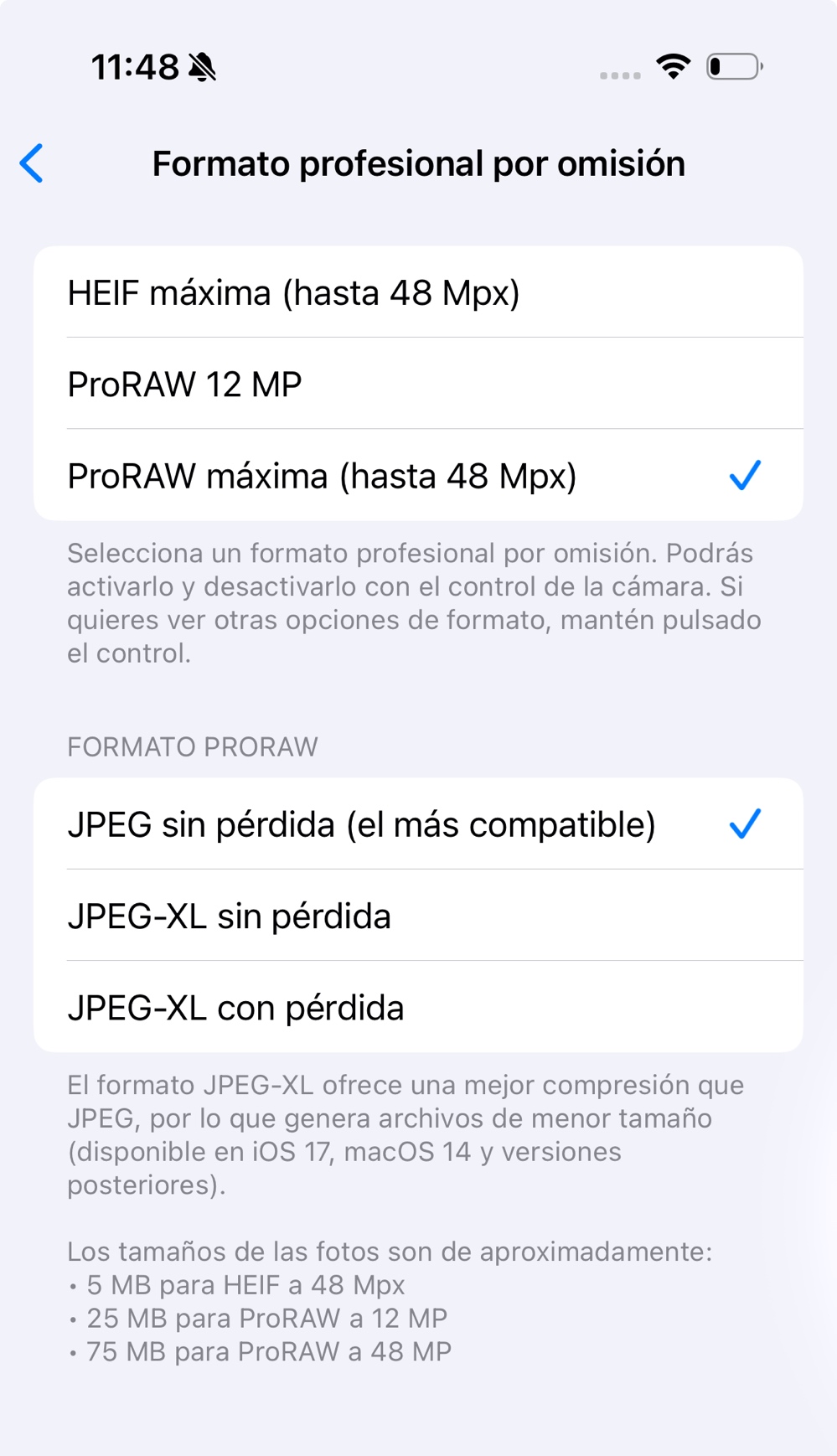
Task: Tap the FORMATO PRORAW section header
Action: tap(191, 746)
